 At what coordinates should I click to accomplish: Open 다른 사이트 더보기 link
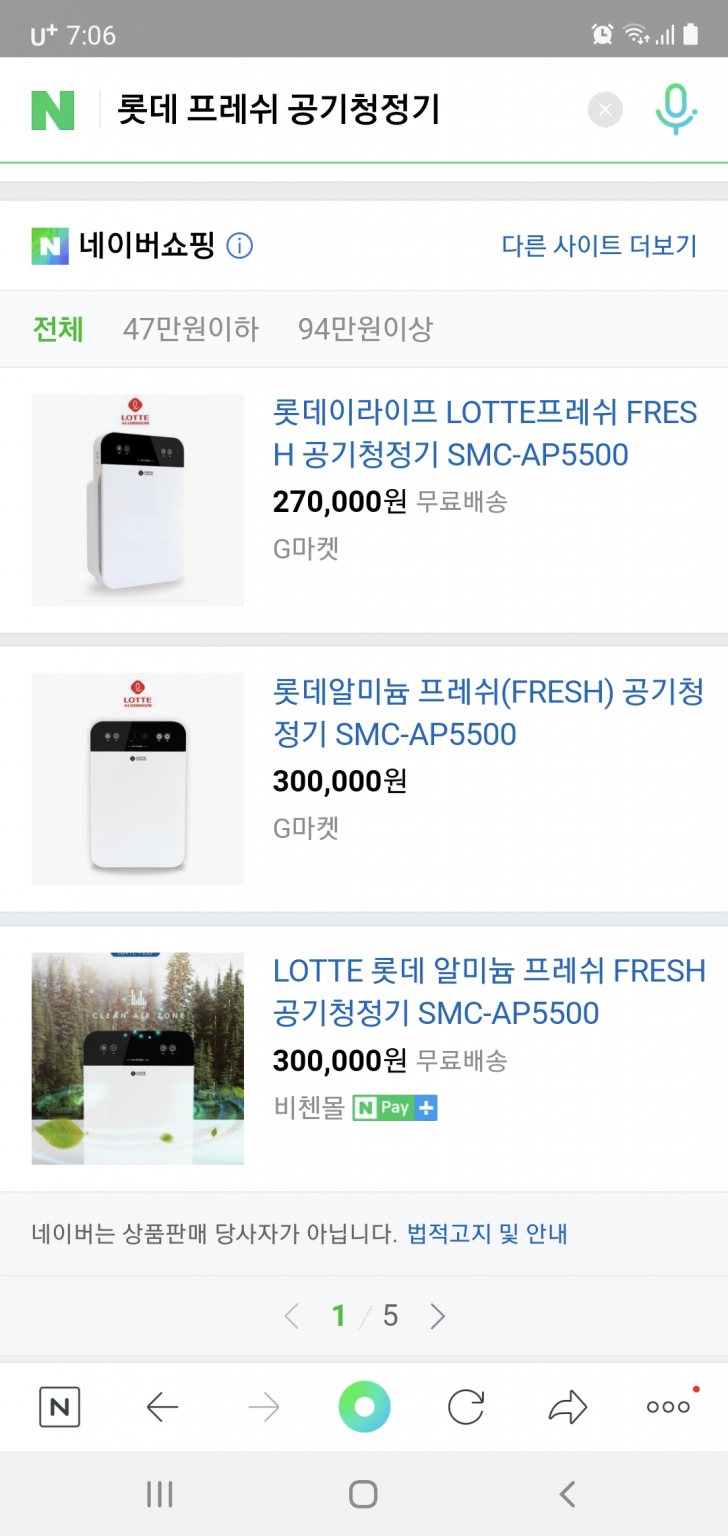pyautogui.click(x=599, y=246)
